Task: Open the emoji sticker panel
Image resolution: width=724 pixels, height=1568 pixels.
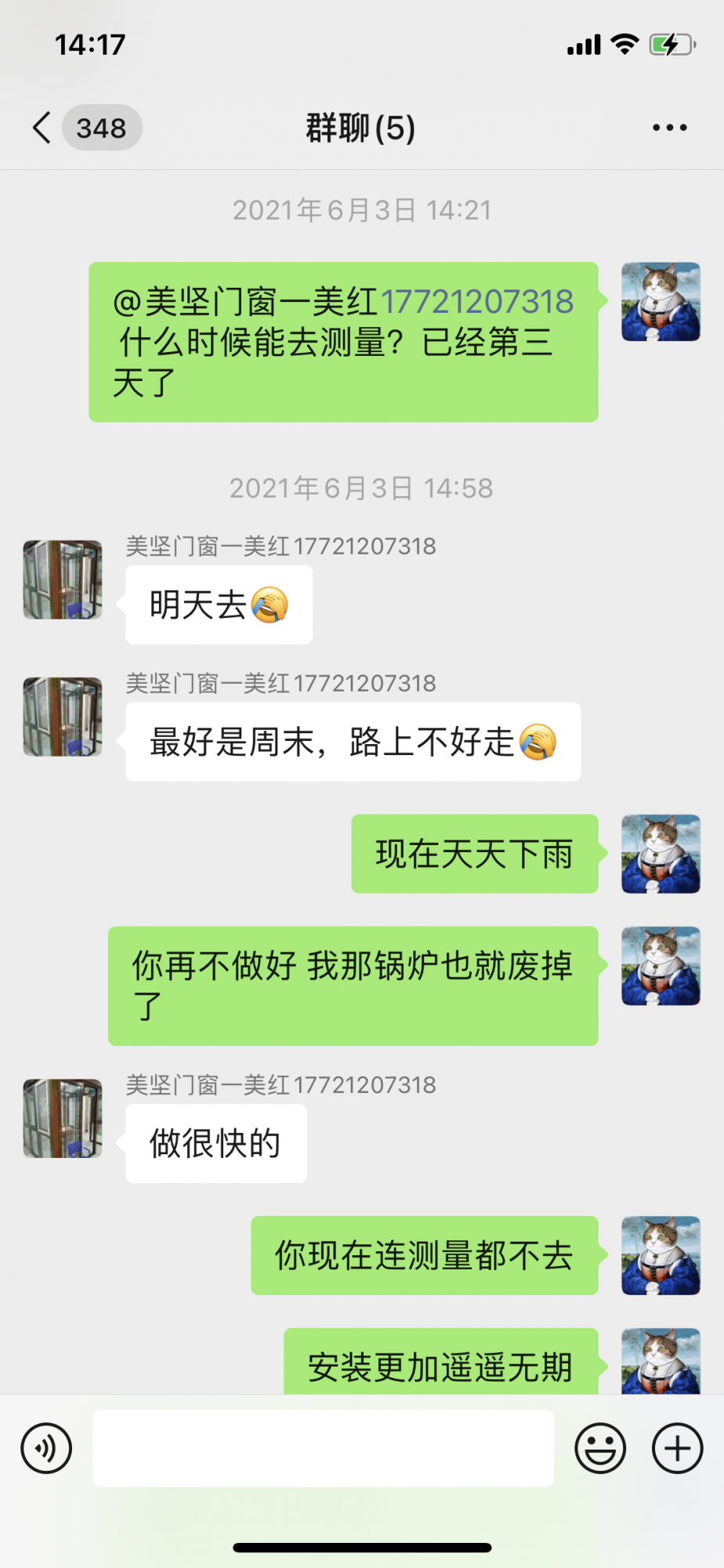Action: [600, 1448]
